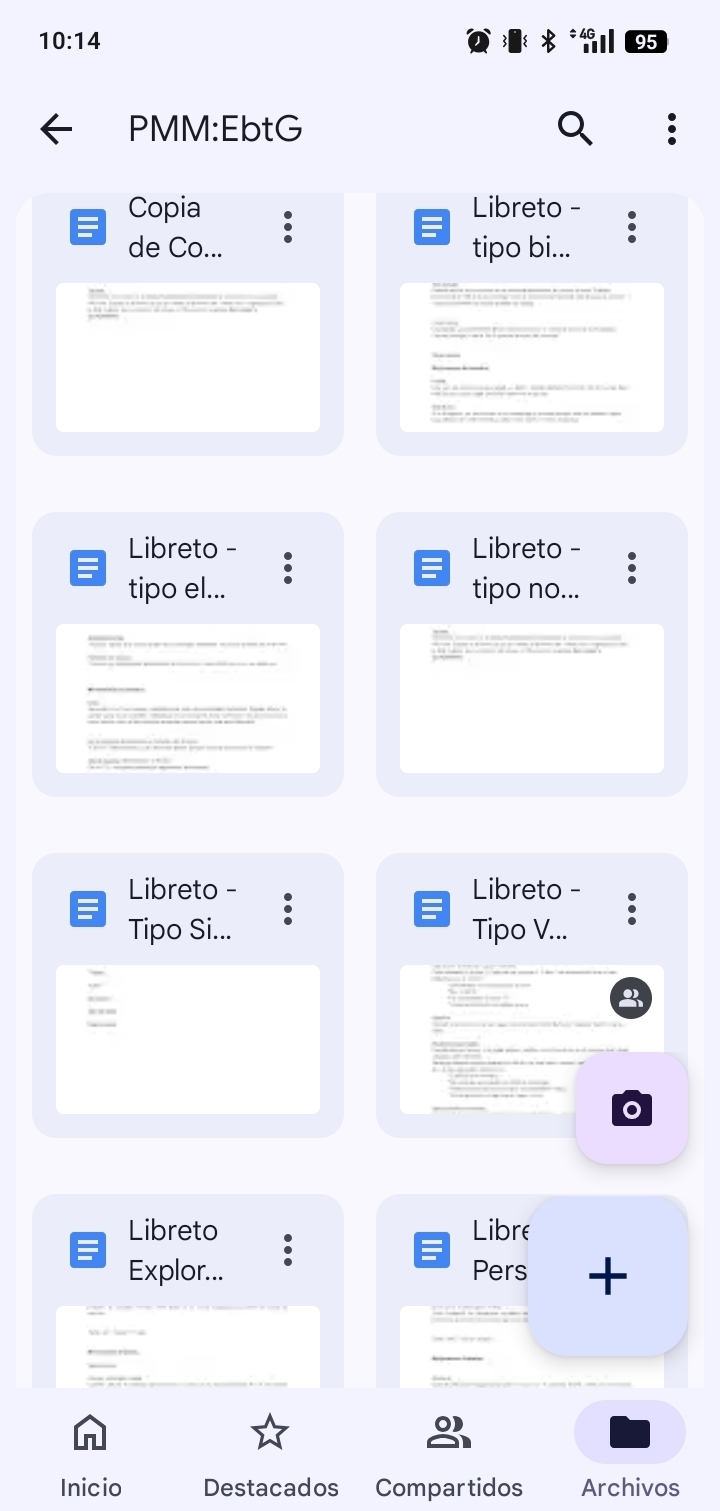Open the "Libreto Explor..." document
The width and height of the screenshot is (720, 1511).
[x=188, y=1340]
